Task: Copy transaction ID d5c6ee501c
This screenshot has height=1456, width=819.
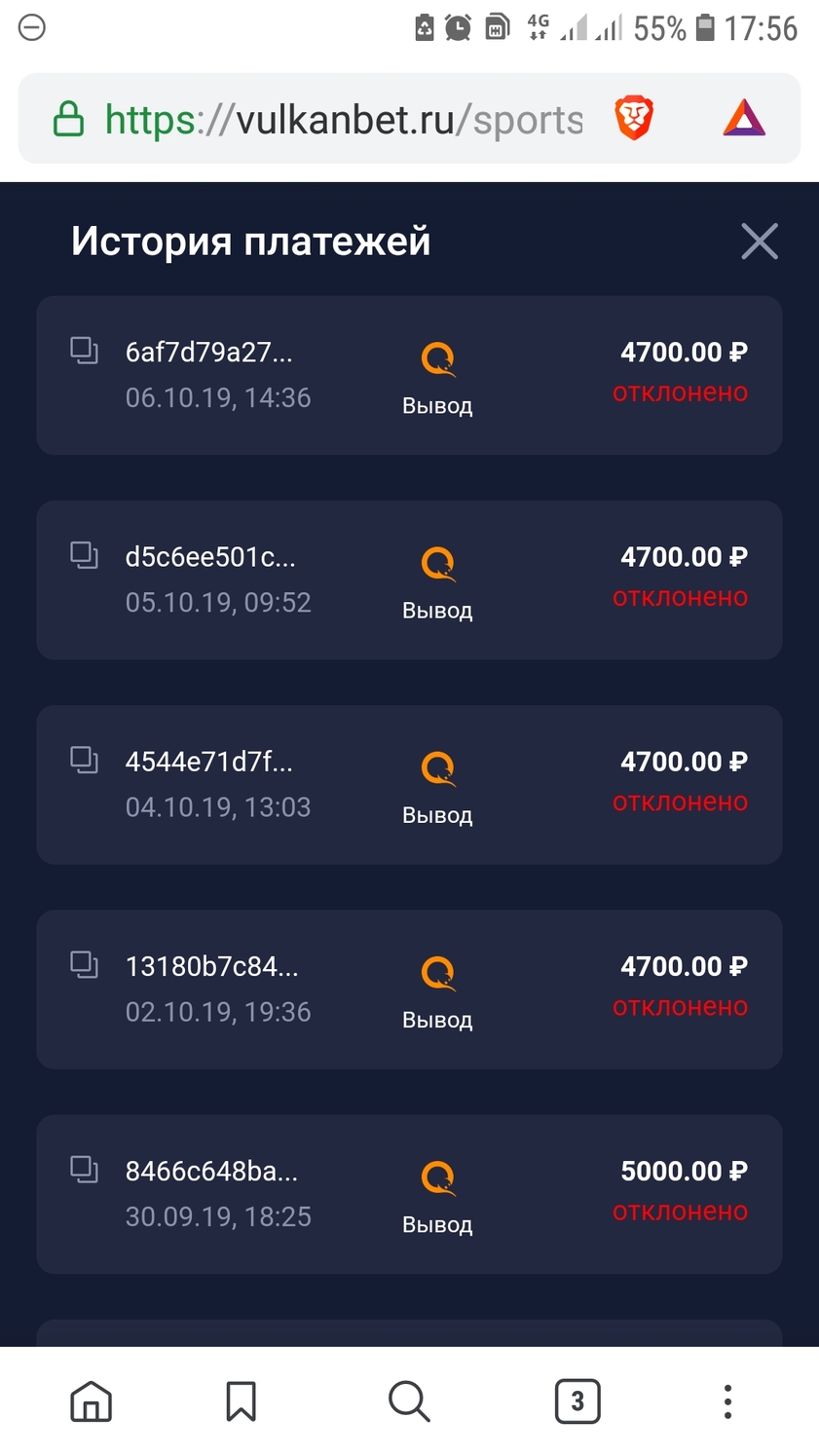Action: pos(85,555)
